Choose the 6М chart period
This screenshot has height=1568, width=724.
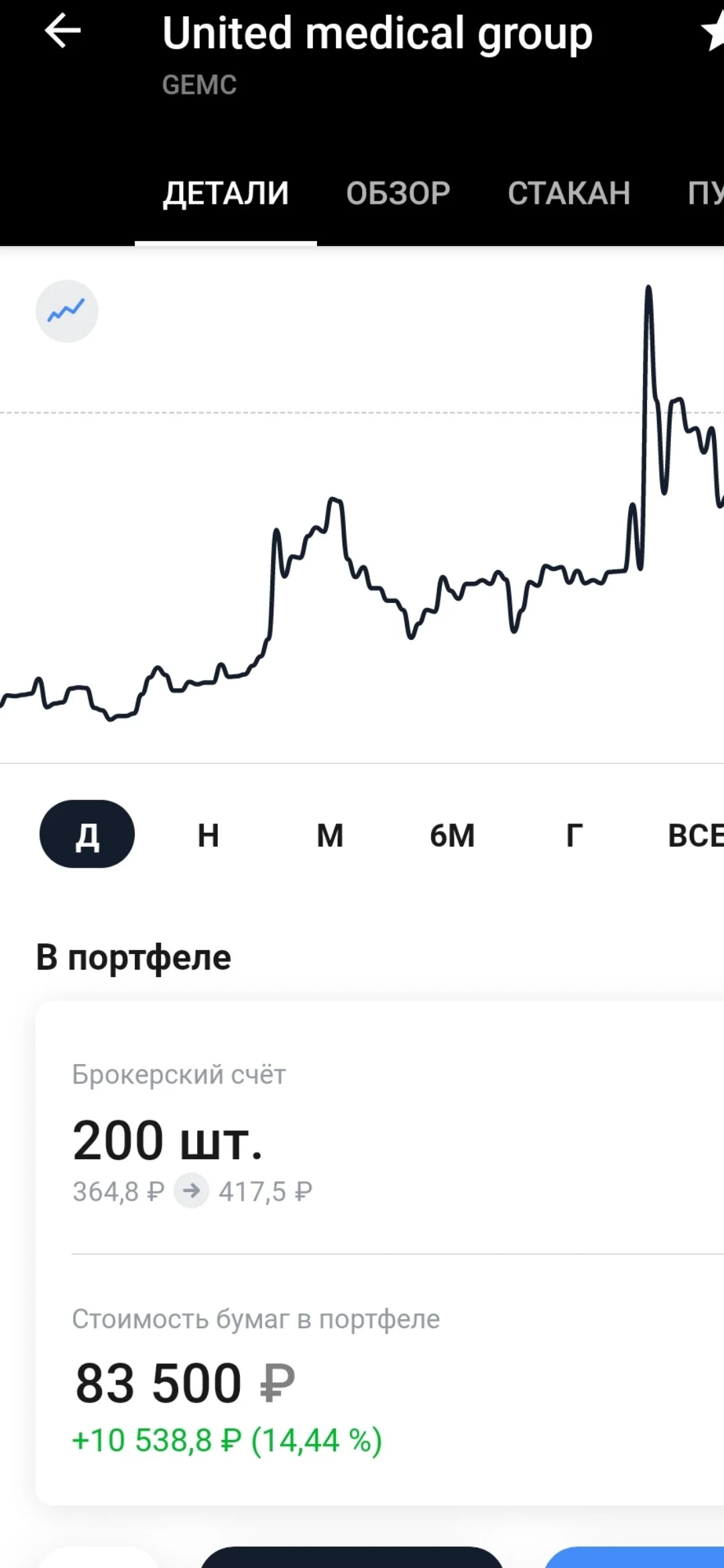click(x=452, y=835)
